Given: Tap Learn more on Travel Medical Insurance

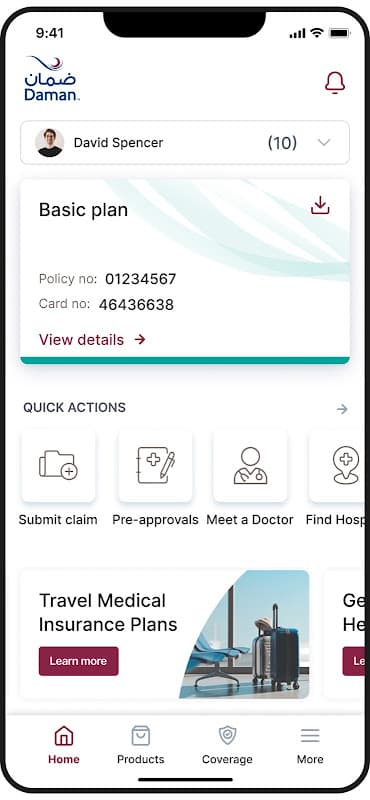Looking at the screenshot, I should click(x=79, y=661).
